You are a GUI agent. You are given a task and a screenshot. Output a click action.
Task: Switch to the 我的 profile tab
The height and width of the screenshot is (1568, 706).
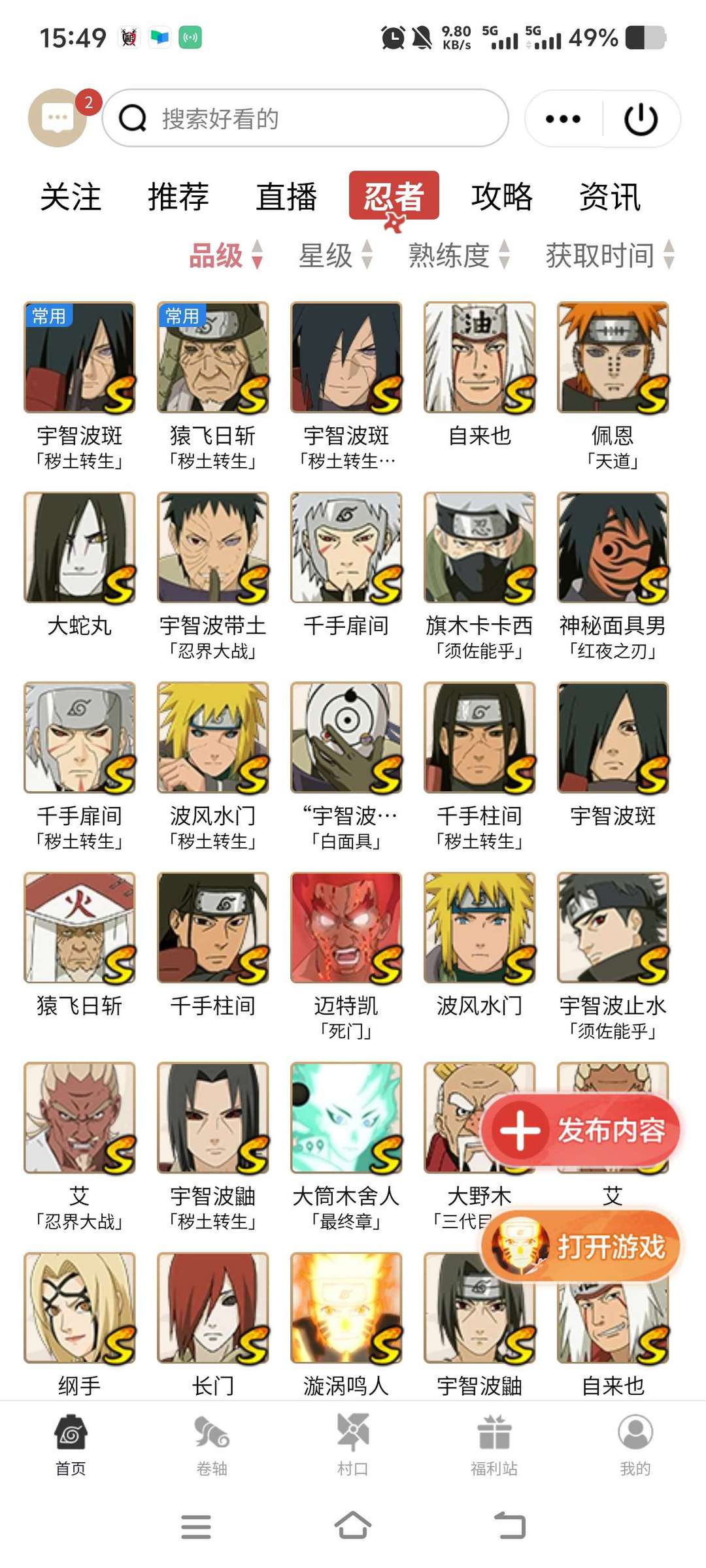(x=635, y=1445)
